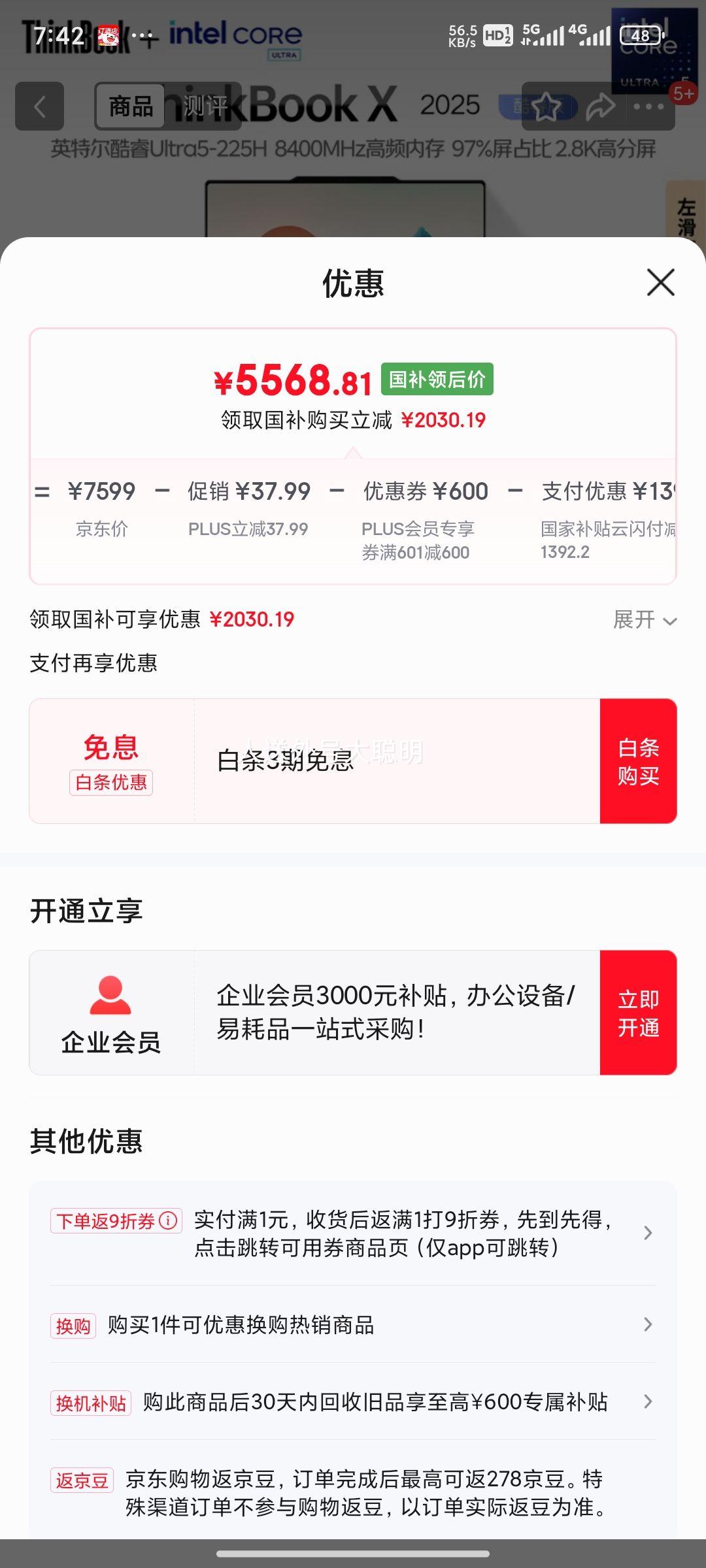
Task: Expand the 国补 discount details with 展开
Action: 644,619
